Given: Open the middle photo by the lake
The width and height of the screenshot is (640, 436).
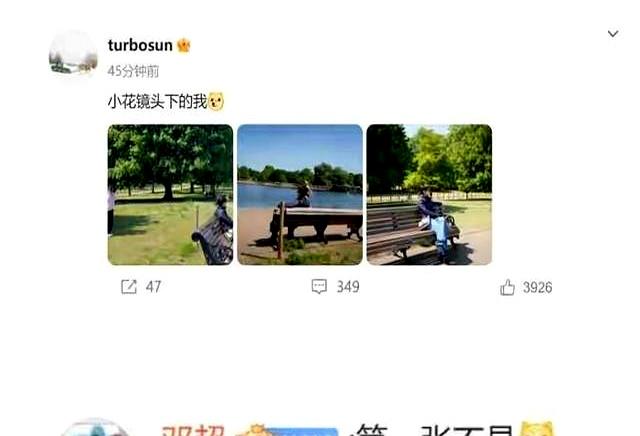Looking at the screenshot, I should 299,194.
